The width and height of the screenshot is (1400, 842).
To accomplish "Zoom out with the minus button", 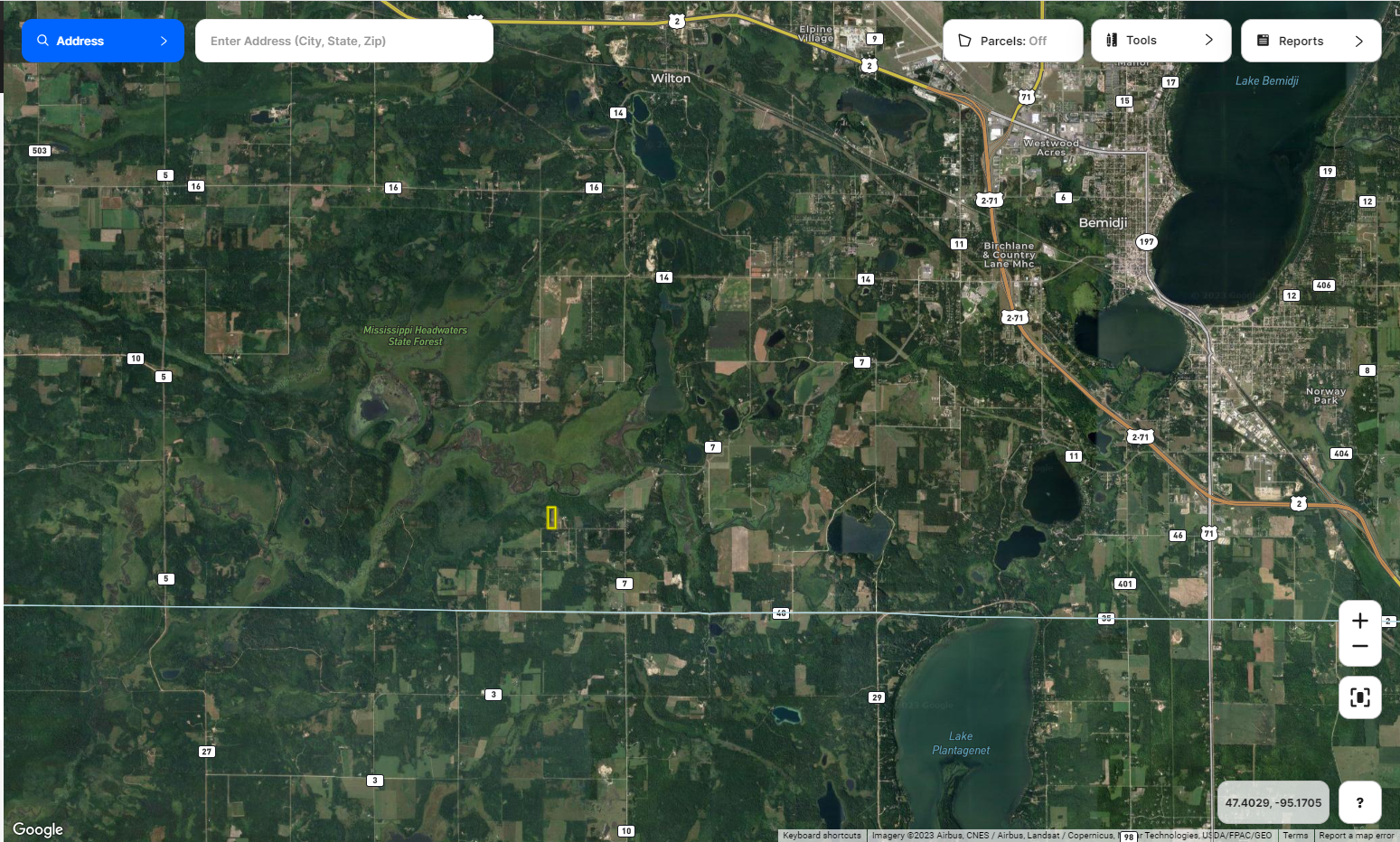I will tap(1359, 647).
